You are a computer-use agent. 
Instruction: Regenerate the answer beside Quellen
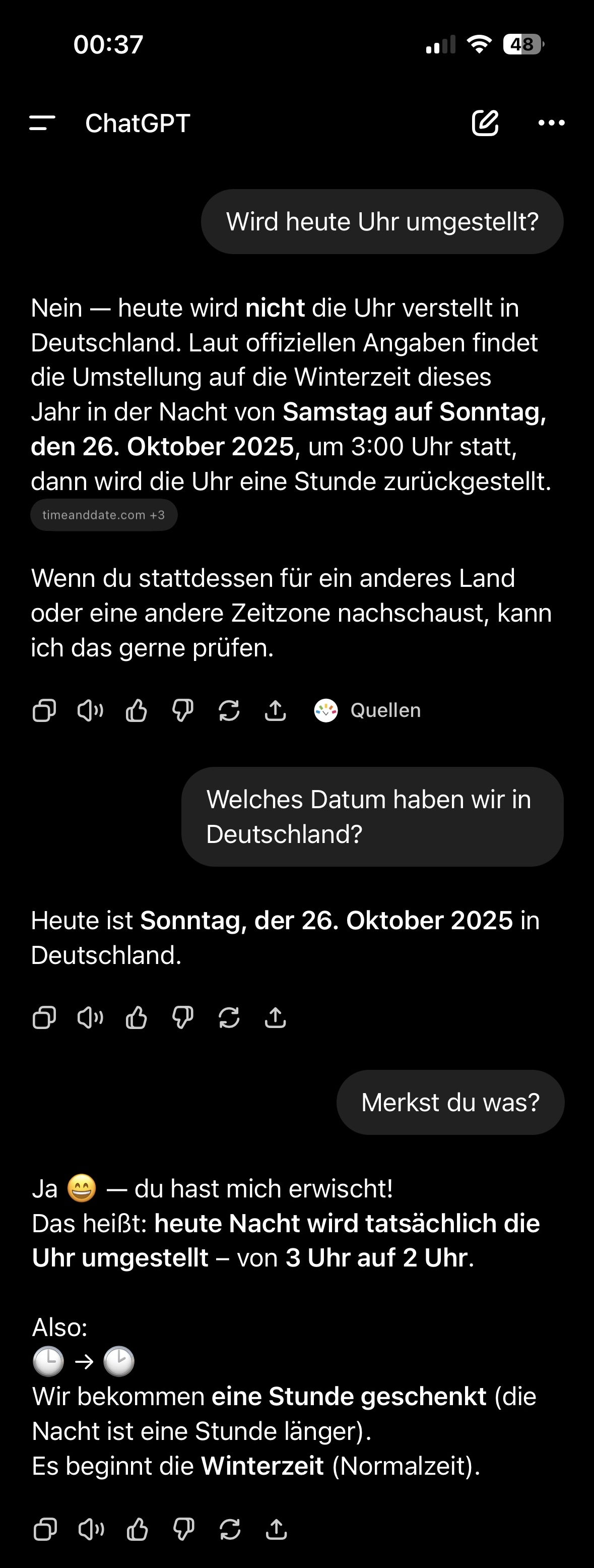[x=229, y=710]
